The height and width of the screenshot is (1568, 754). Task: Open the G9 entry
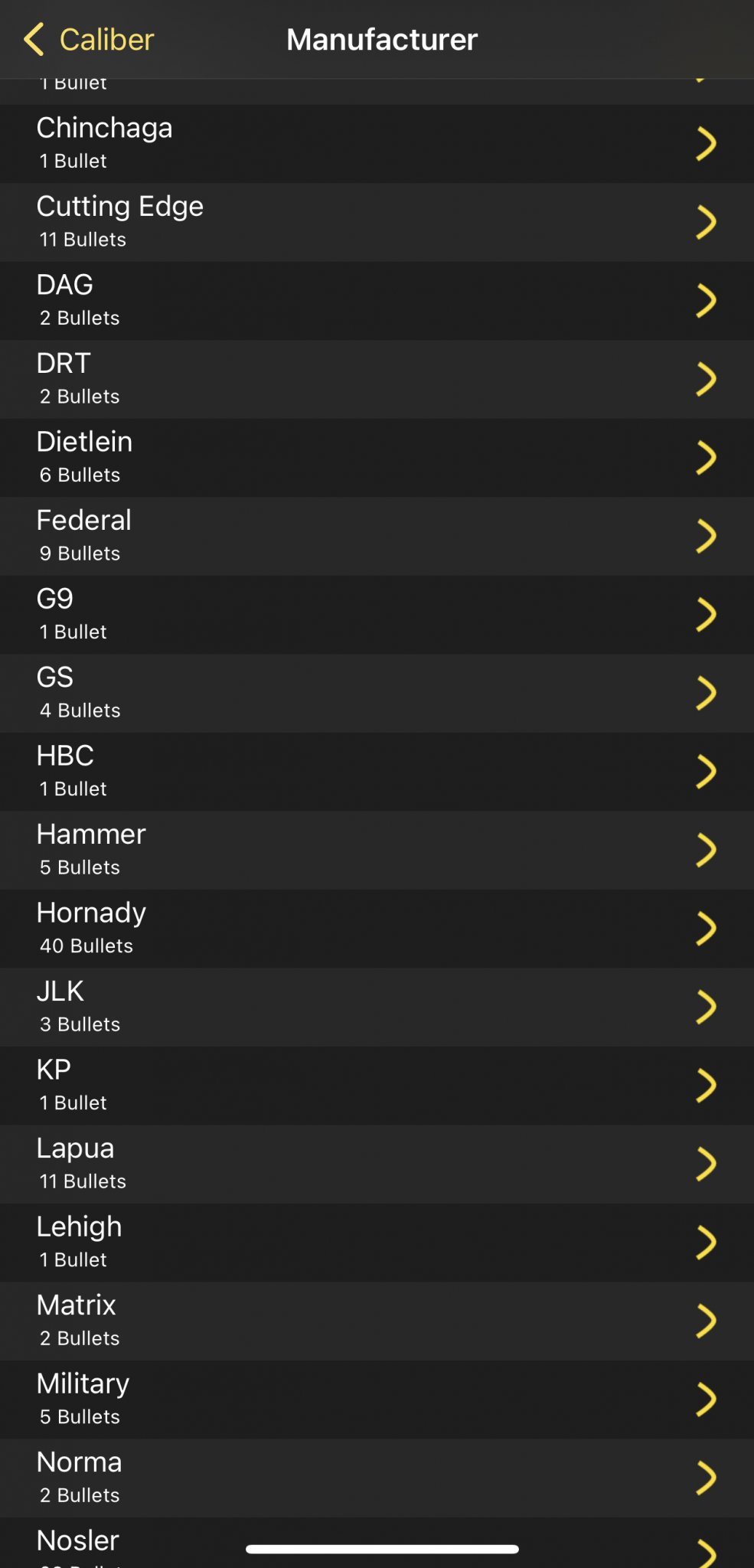377,614
